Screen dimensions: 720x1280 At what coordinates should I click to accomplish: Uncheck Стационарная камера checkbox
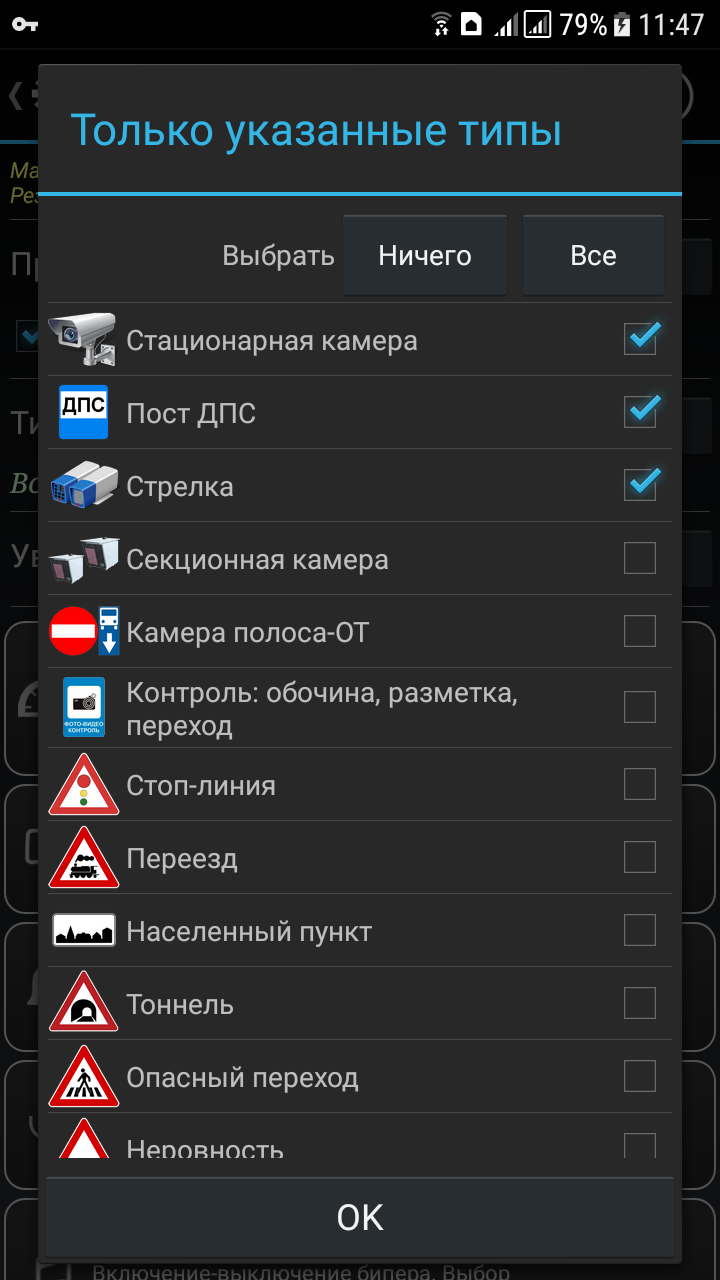pyautogui.click(x=640, y=339)
